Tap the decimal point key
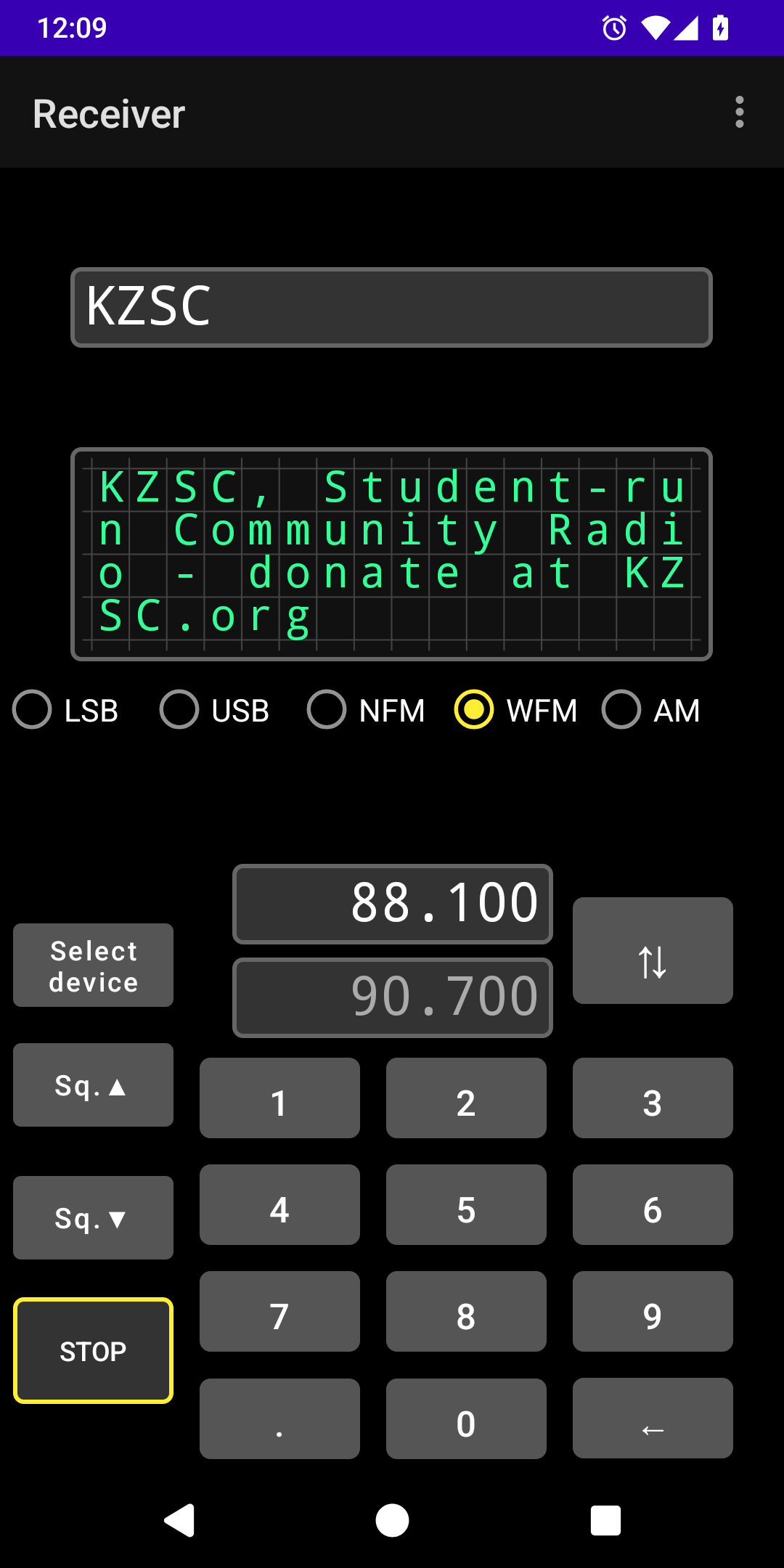This screenshot has height=1568, width=784. (x=279, y=1418)
